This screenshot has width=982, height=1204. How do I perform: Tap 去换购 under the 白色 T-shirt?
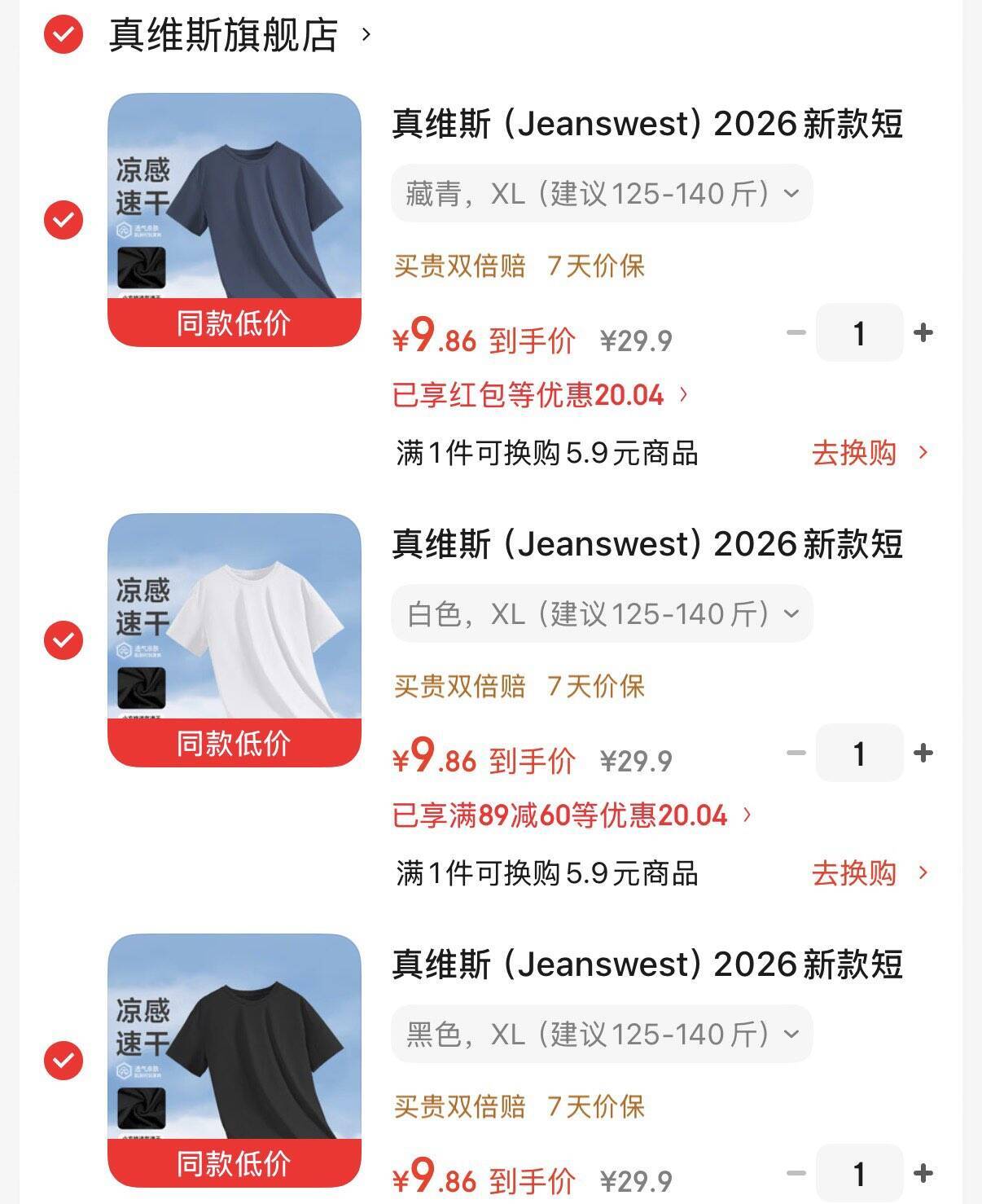pos(870,873)
